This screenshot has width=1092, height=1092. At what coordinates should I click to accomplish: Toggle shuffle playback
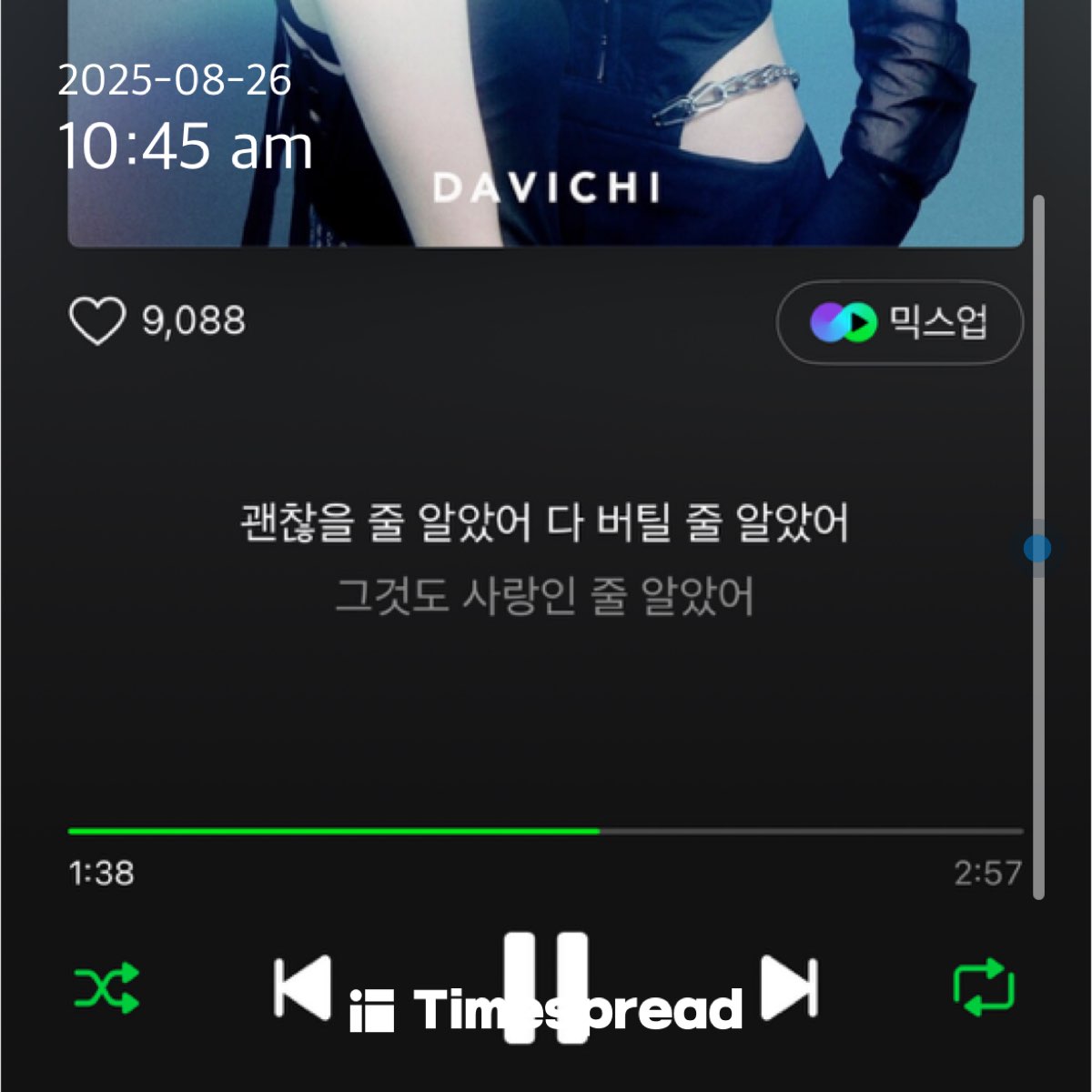pyautogui.click(x=106, y=987)
